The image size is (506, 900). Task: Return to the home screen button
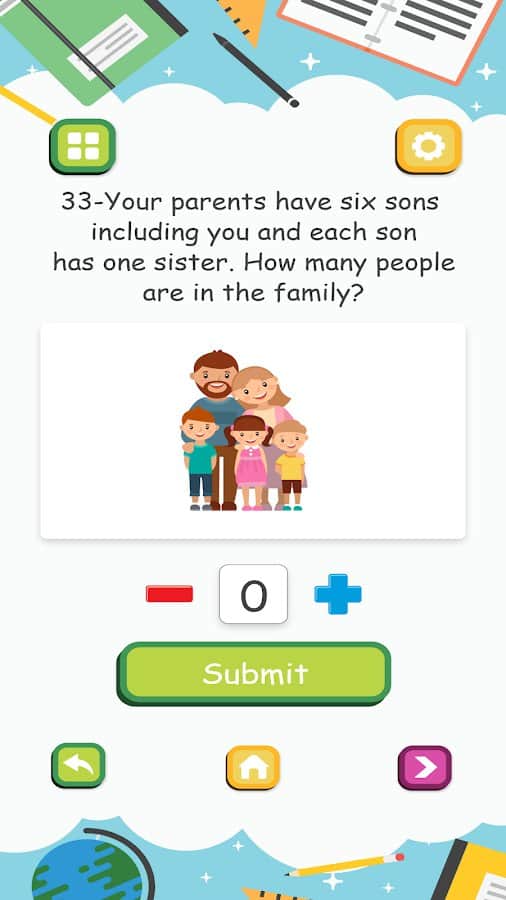(x=253, y=767)
